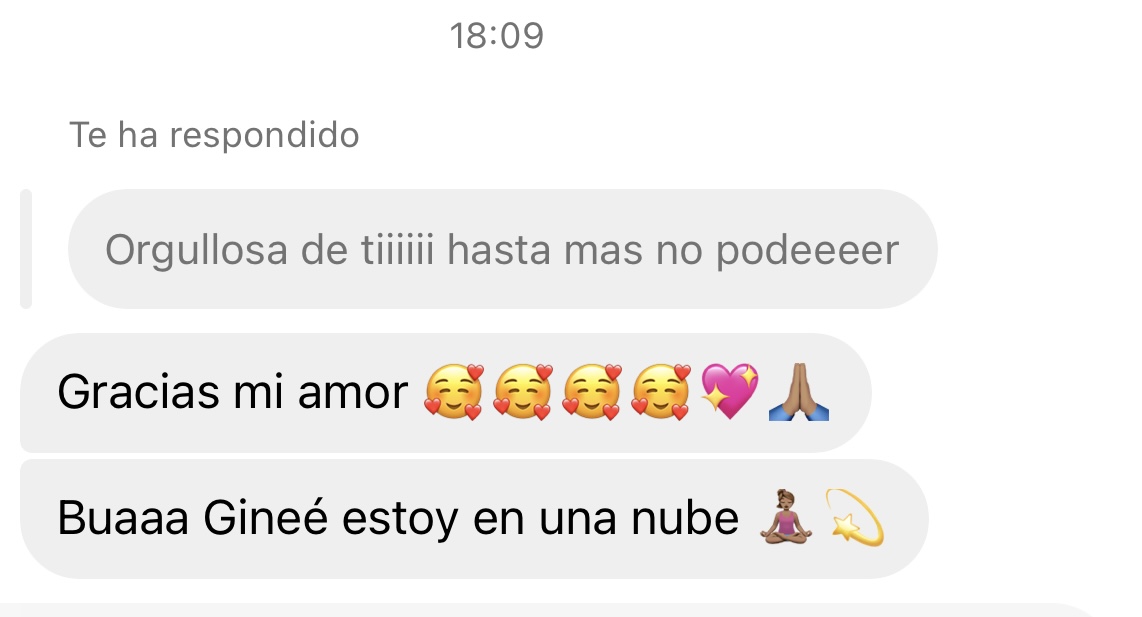Open quoted reply "Orgullosa de tiiiiii hasta mas no podeeeer"
The image size is (1142, 617).
click(502, 250)
